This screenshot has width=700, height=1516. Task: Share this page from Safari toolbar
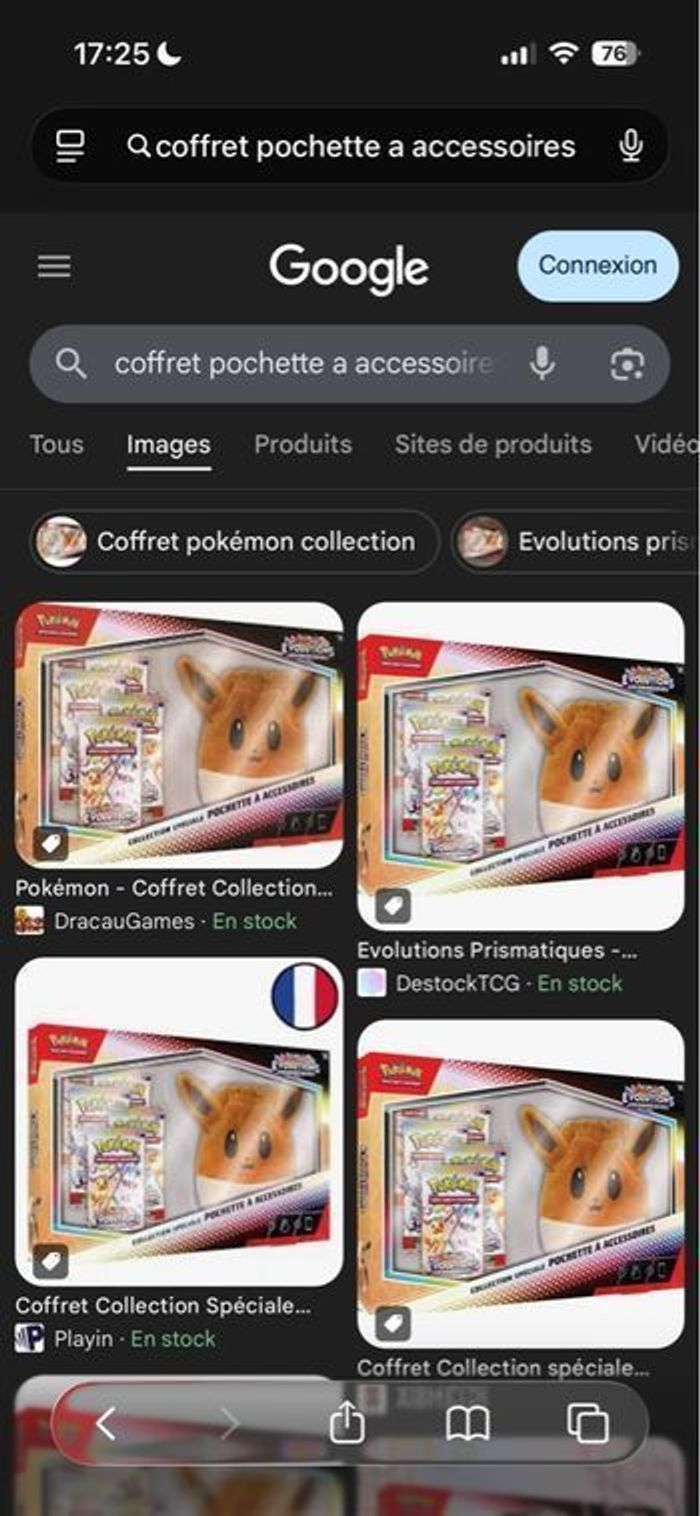[346, 1424]
